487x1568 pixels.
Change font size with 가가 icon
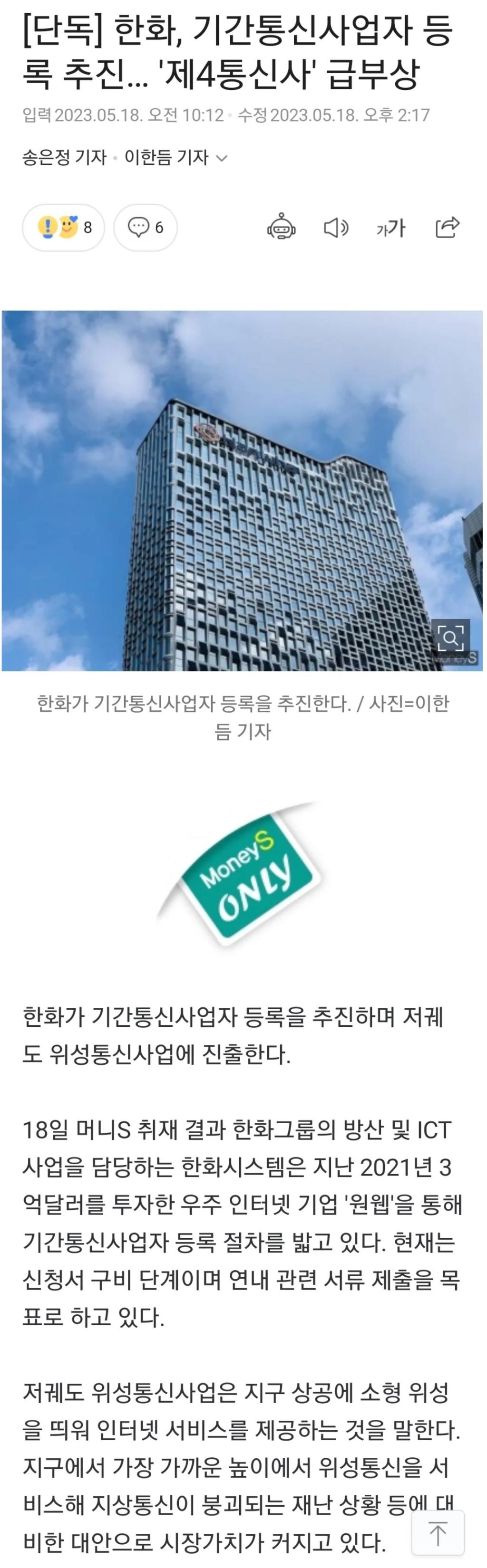pos(391,228)
